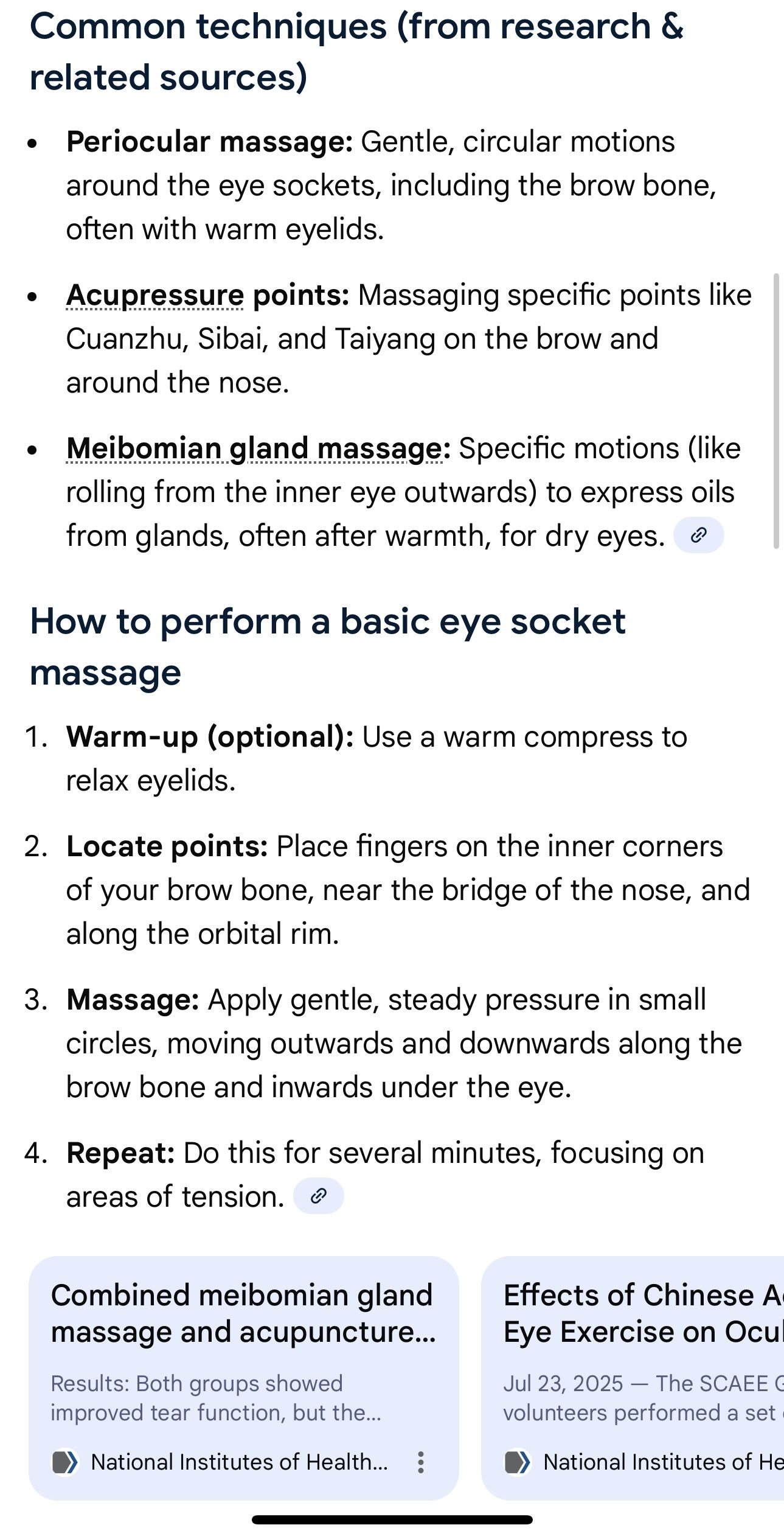Tap the underlined Meibomian gland massage term
This screenshot has height=1539, width=784.
click(255, 449)
